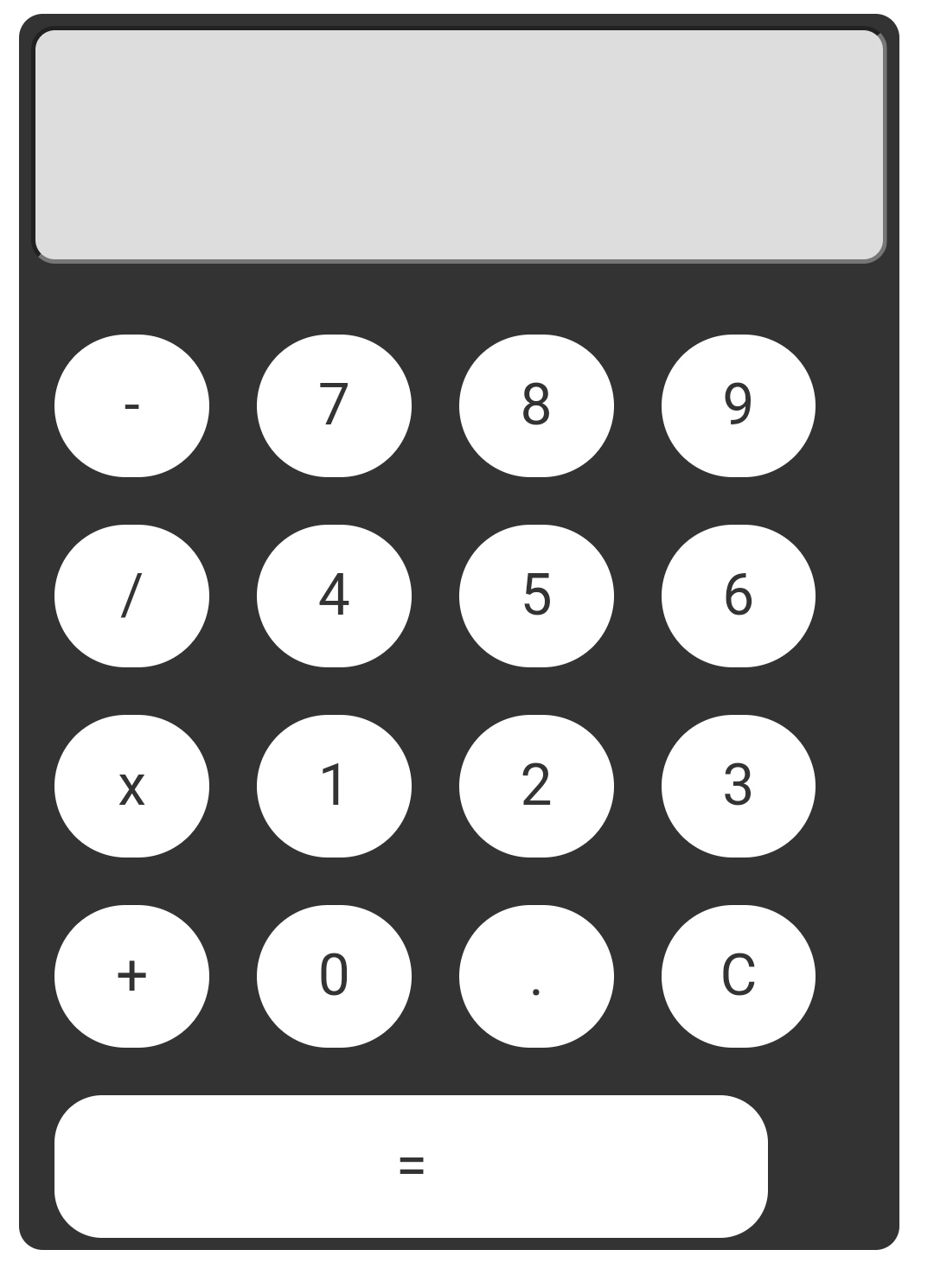The image size is (934, 1288).
Task: Select the multiplication operator
Action: point(131,785)
